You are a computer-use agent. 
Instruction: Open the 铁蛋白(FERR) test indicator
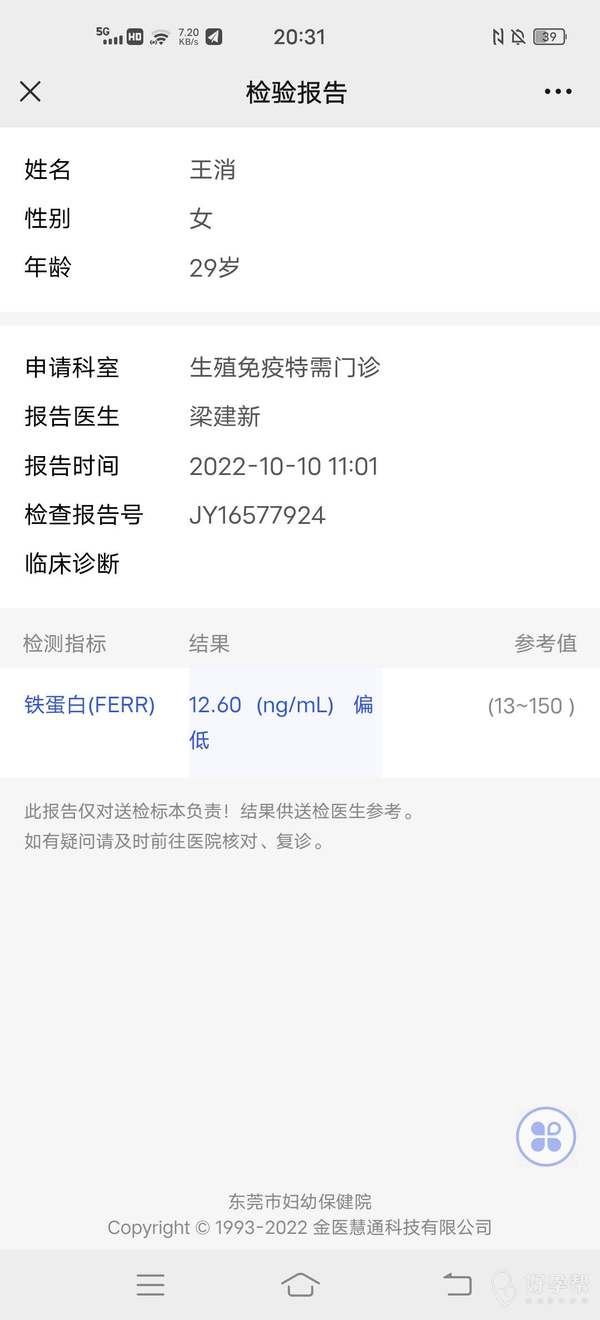tap(90, 705)
